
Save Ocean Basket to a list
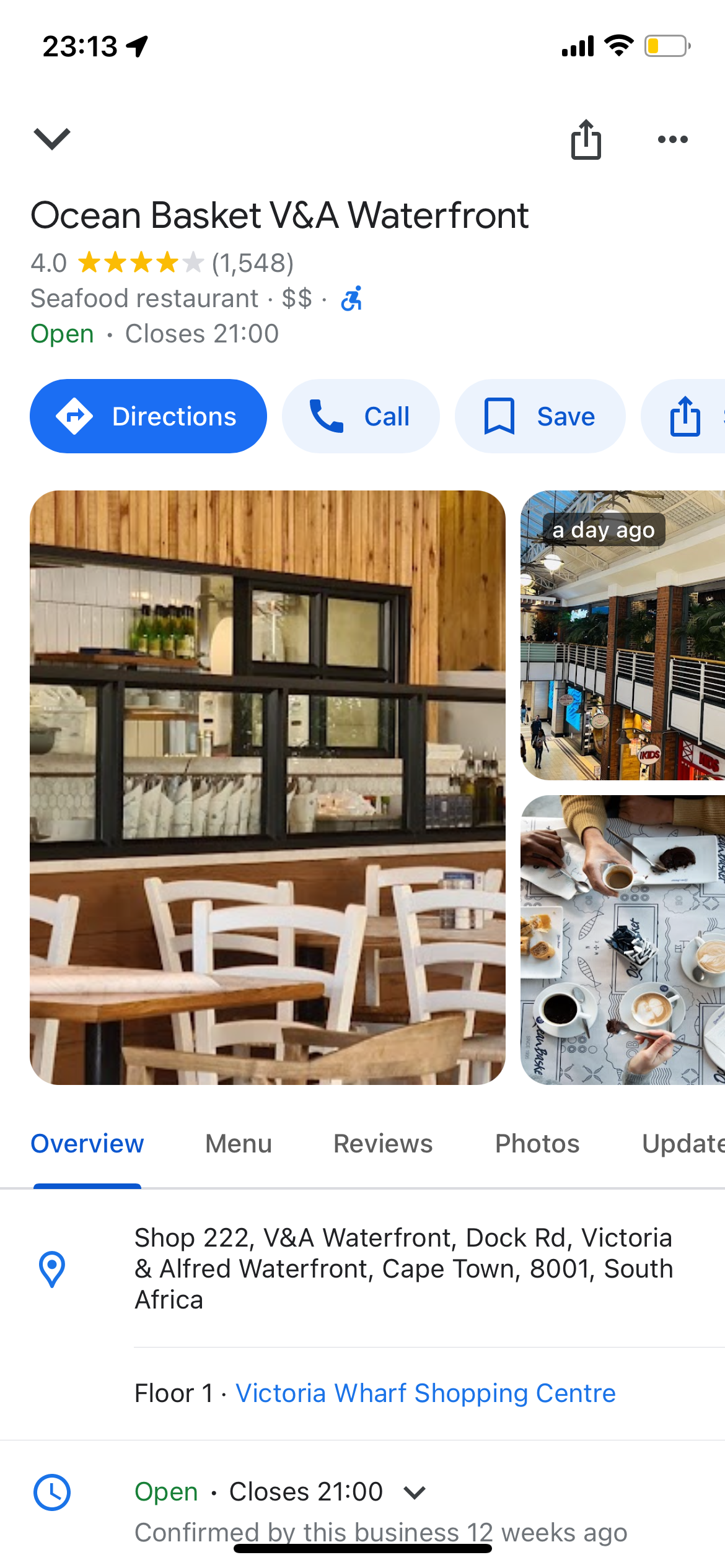(x=540, y=416)
